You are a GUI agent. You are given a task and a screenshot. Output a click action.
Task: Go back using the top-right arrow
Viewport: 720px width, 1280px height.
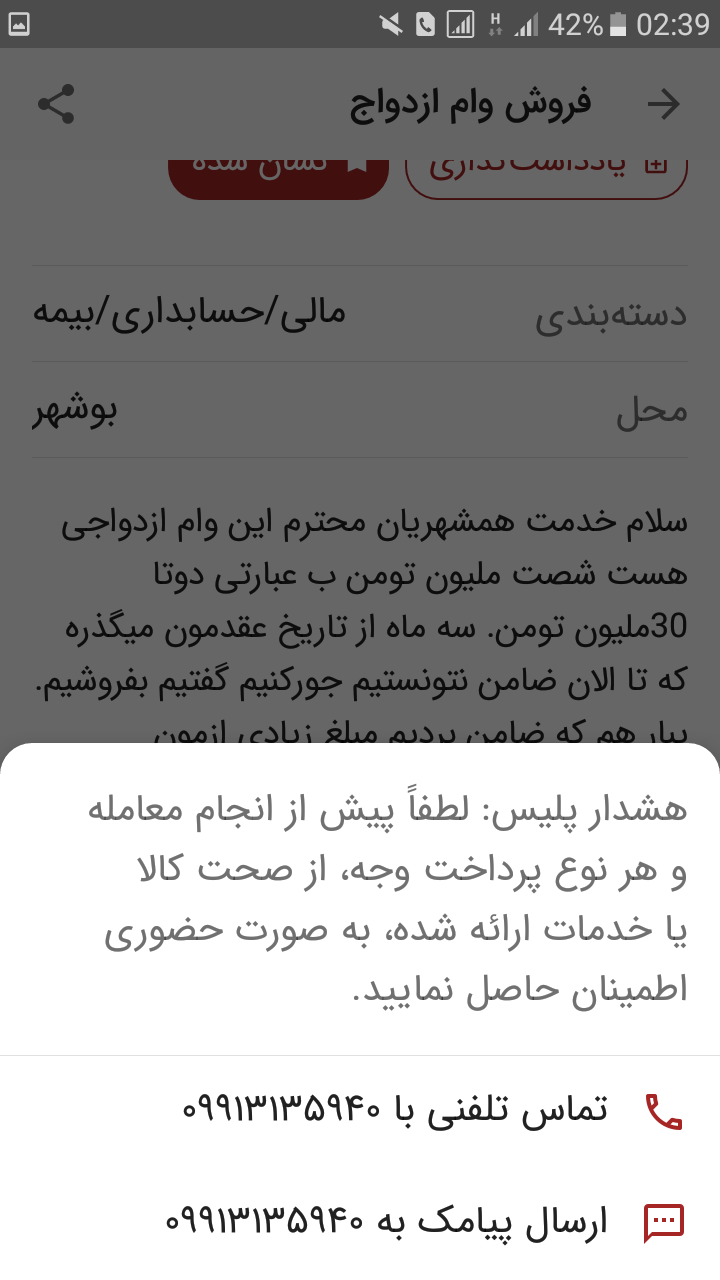(x=663, y=104)
